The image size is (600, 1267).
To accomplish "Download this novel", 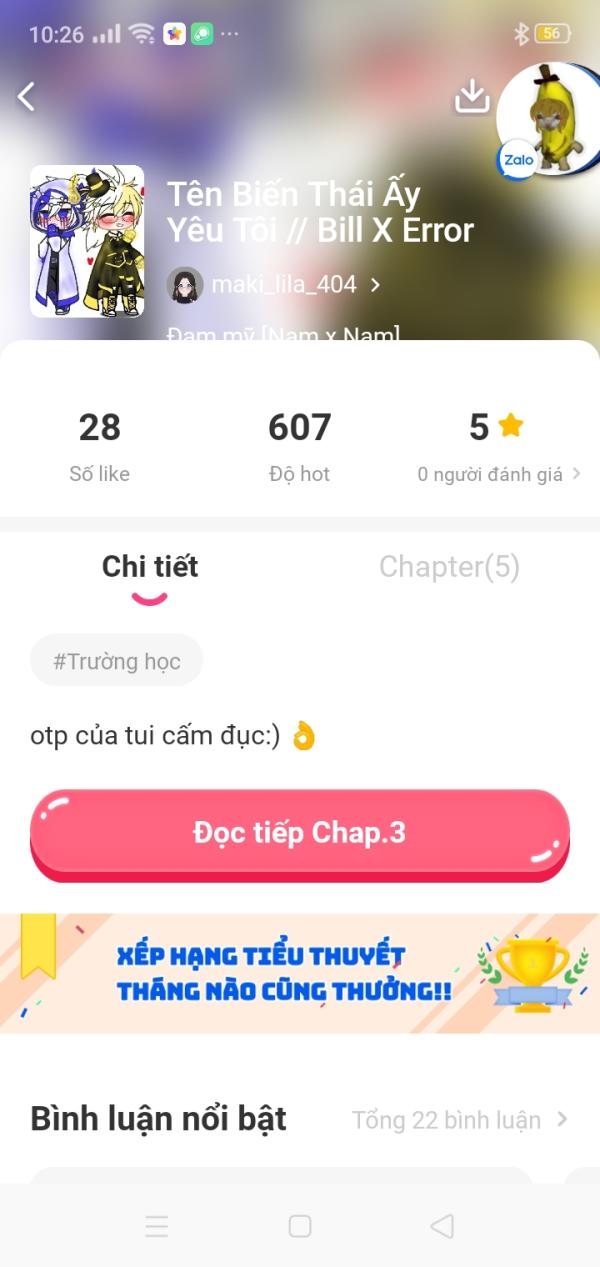I will coord(472,96).
